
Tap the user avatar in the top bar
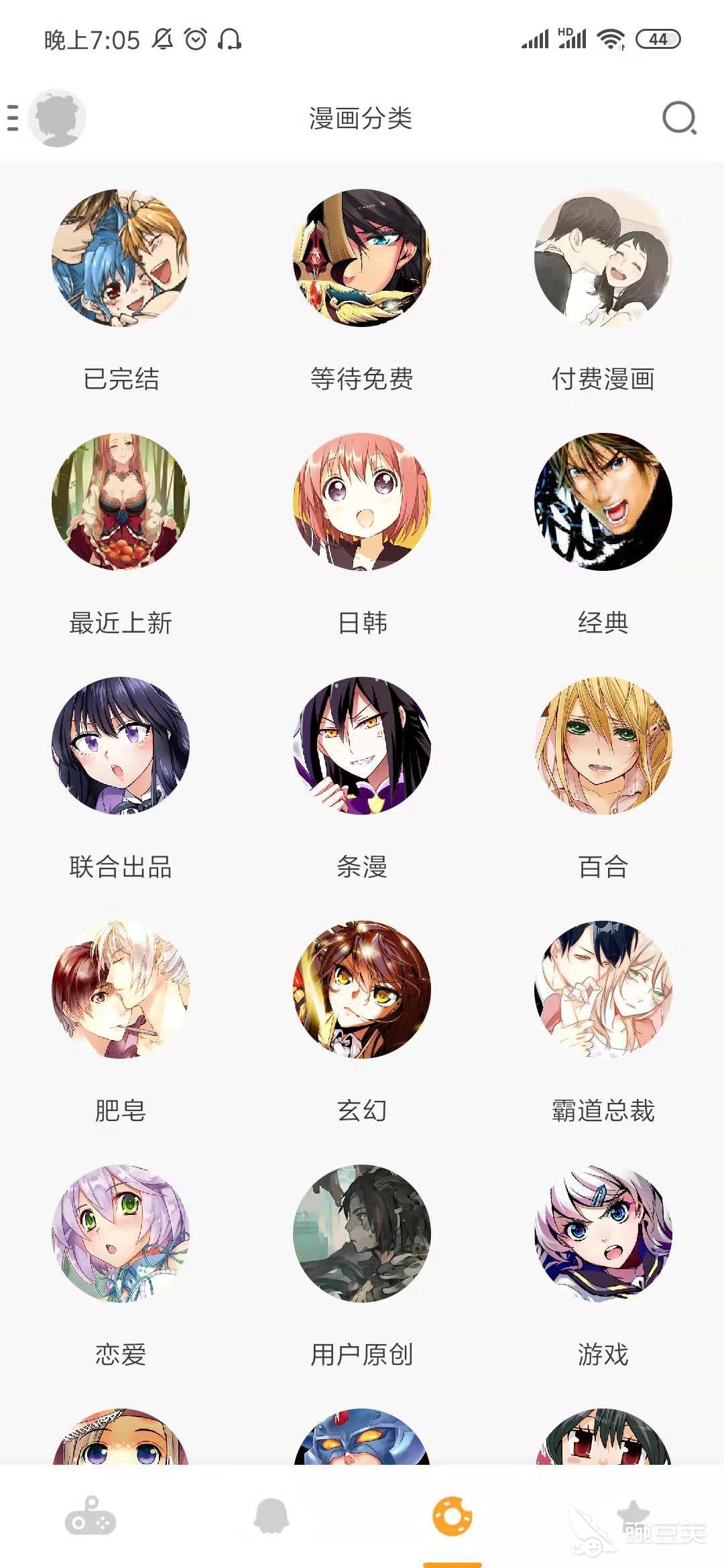click(x=57, y=118)
